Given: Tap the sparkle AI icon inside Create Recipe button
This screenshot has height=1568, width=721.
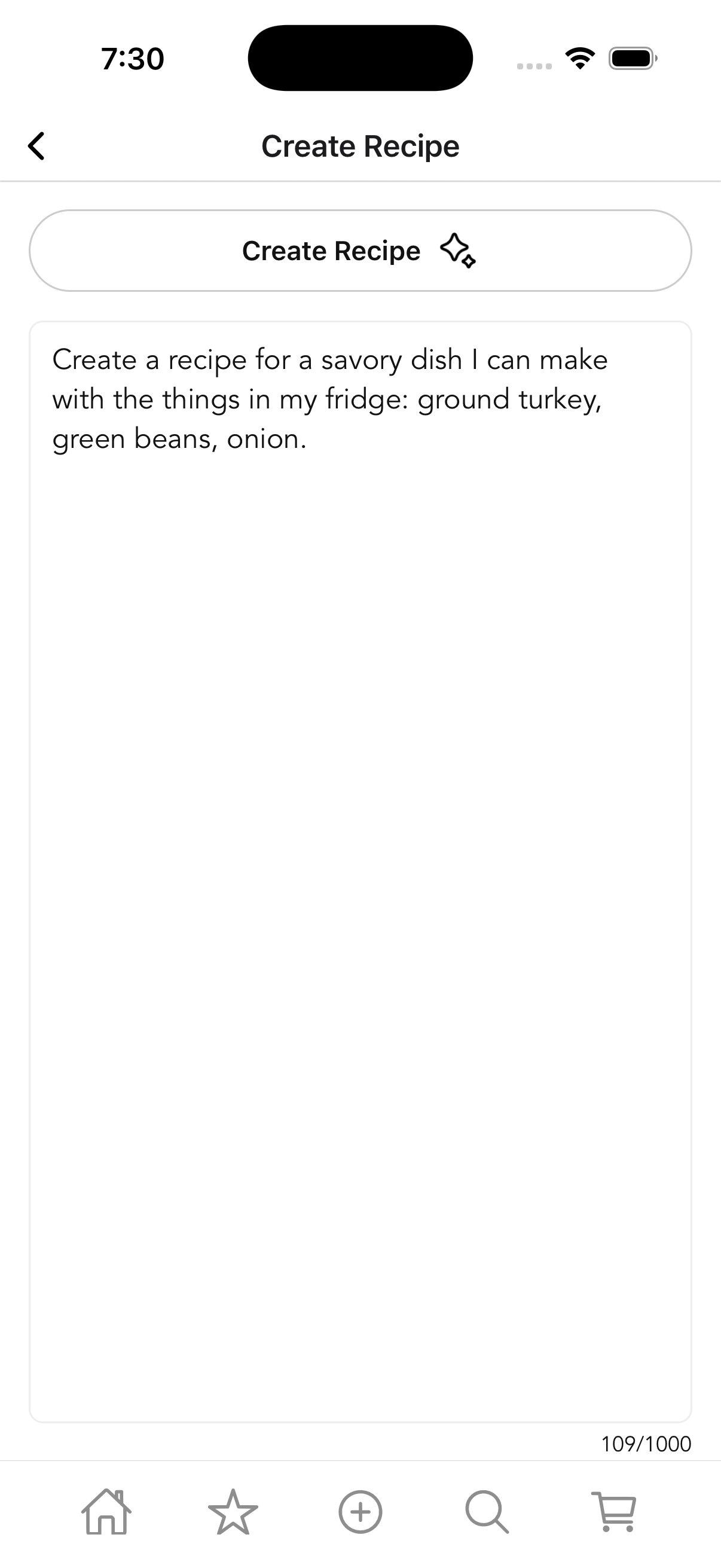Looking at the screenshot, I should [457, 250].
